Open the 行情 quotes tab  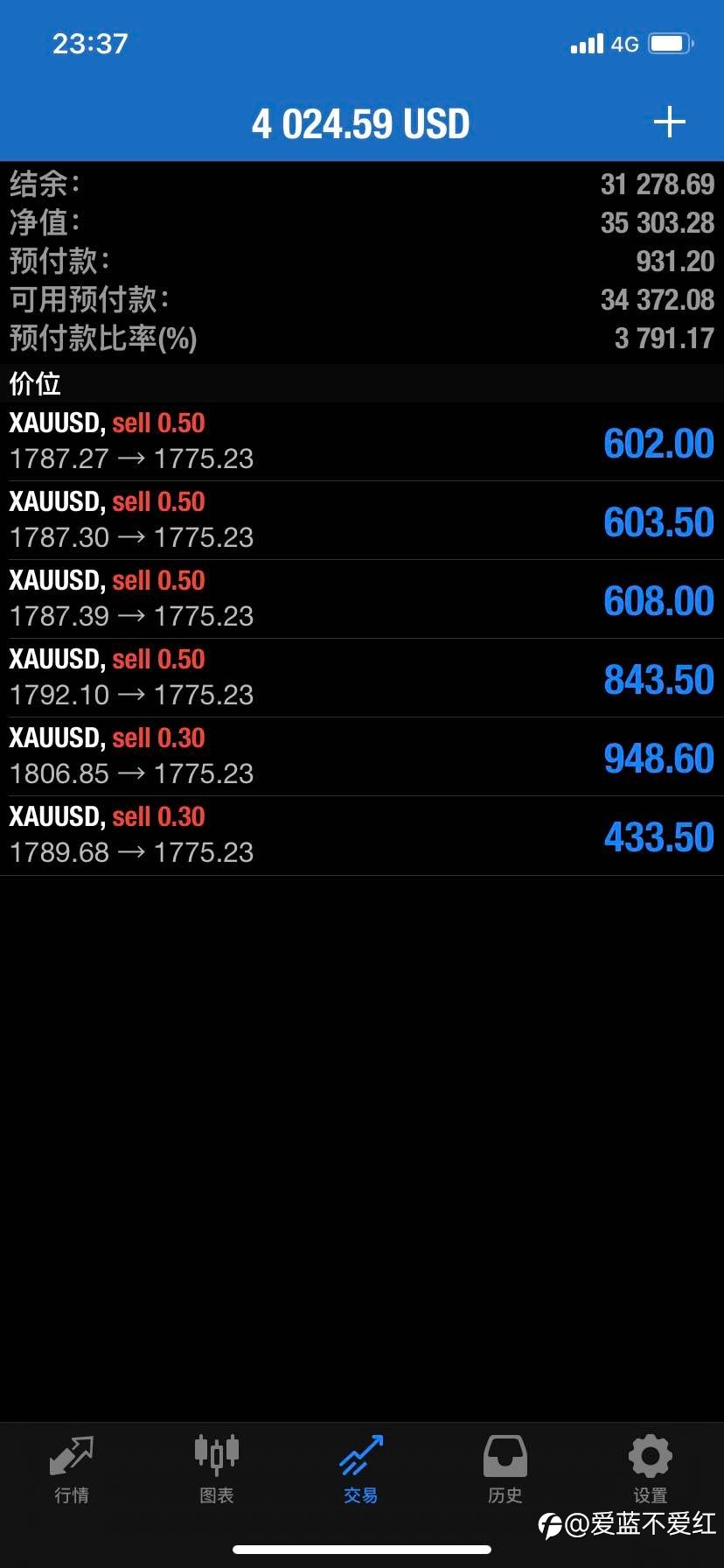click(x=72, y=1470)
